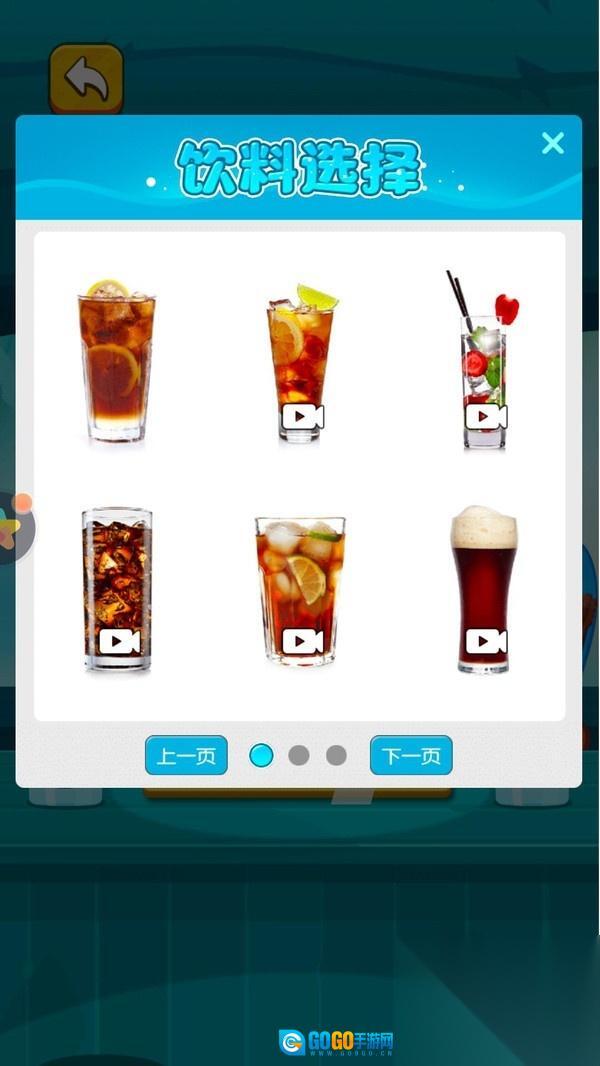Choose the wide glass of lemon iced tea
Screen dimensions: 600x1066
pos(300,588)
